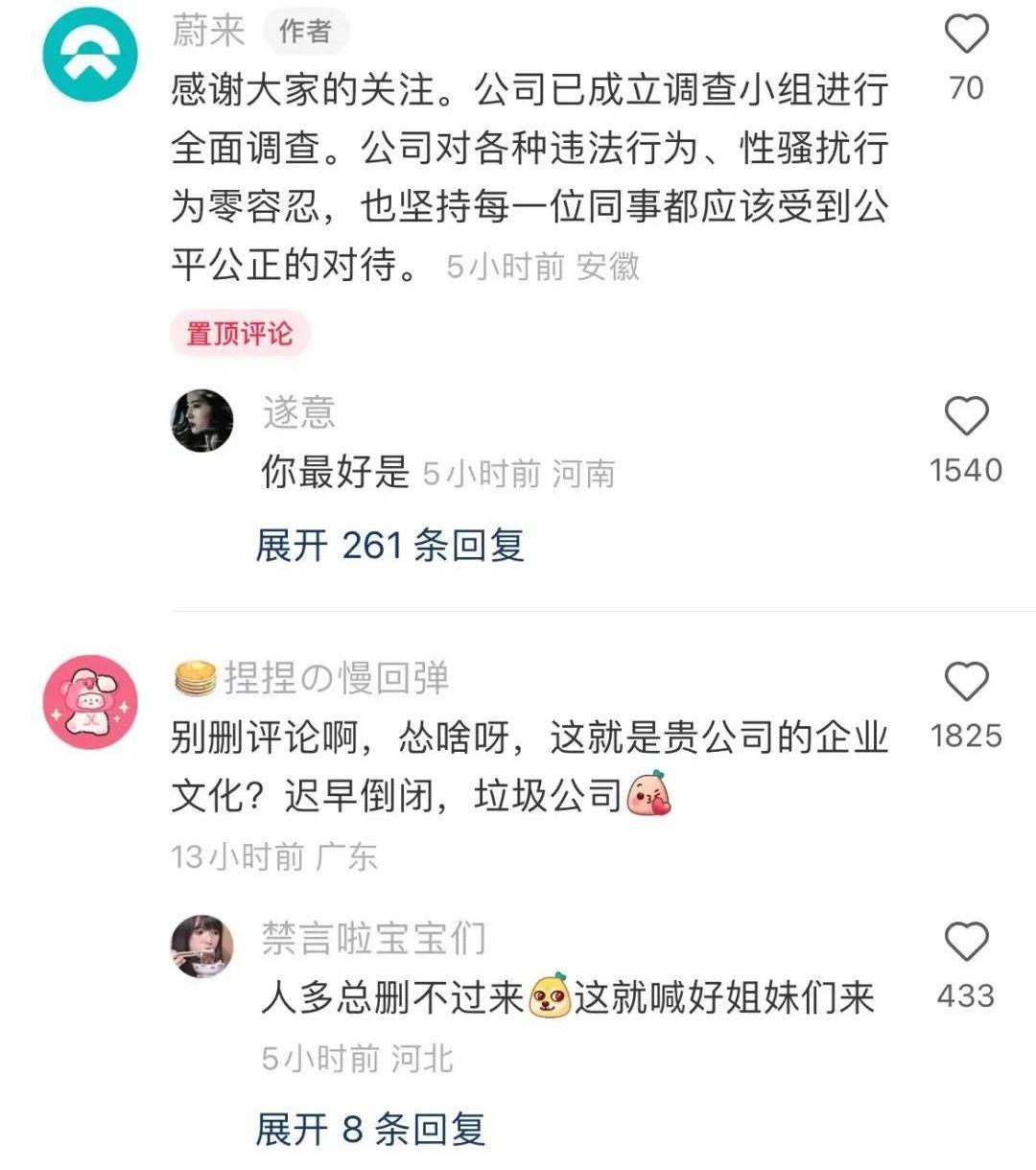The height and width of the screenshot is (1170, 1036).
Task: Like 蔚来's pinned comment
Action: point(966,35)
